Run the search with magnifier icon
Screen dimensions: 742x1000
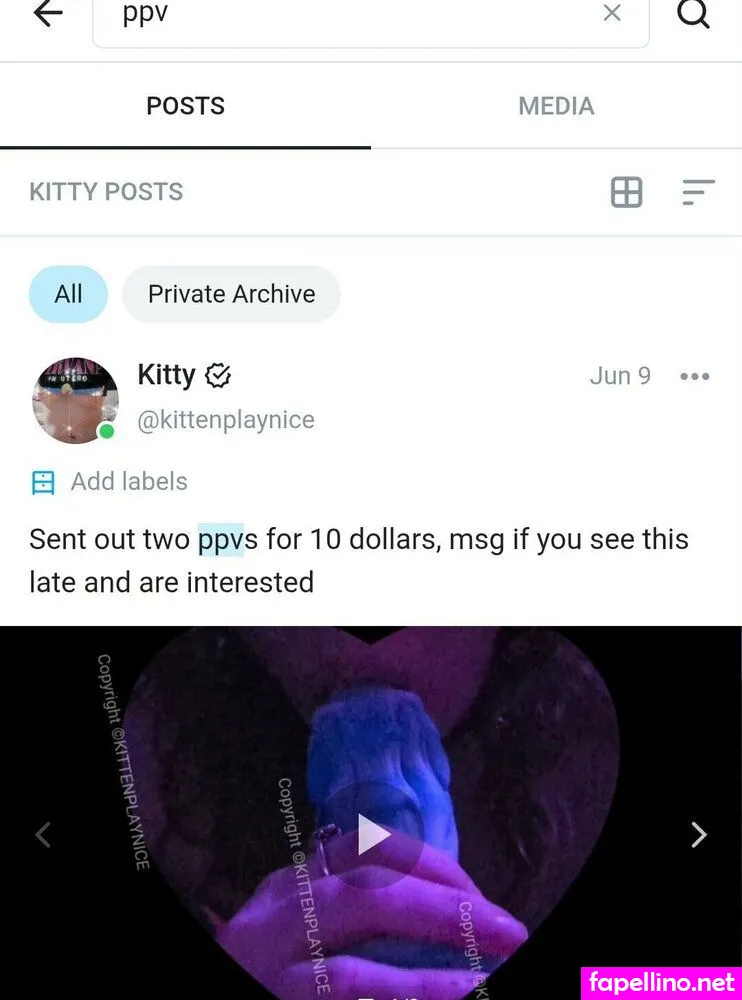coord(694,13)
